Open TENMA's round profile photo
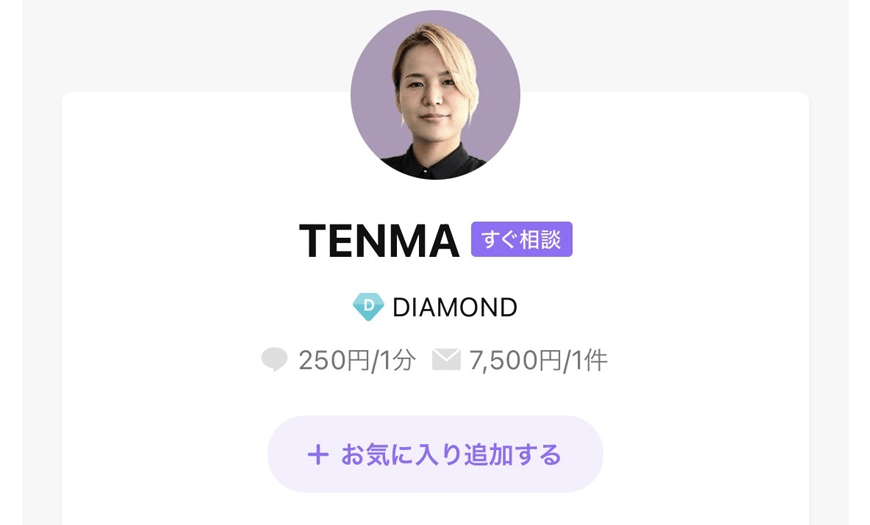 click(436, 94)
